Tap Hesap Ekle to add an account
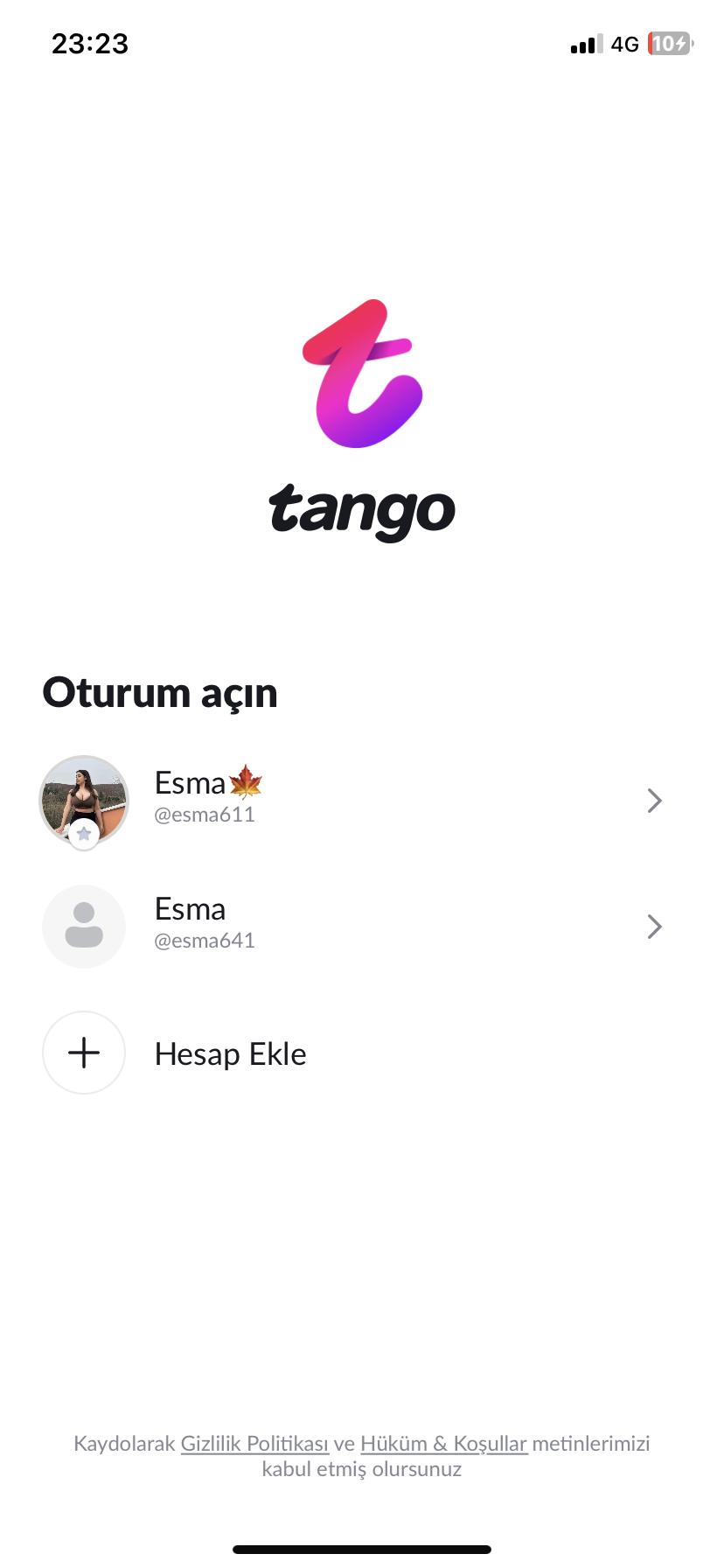This screenshot has width=724, height=1568. point(229,1053)
